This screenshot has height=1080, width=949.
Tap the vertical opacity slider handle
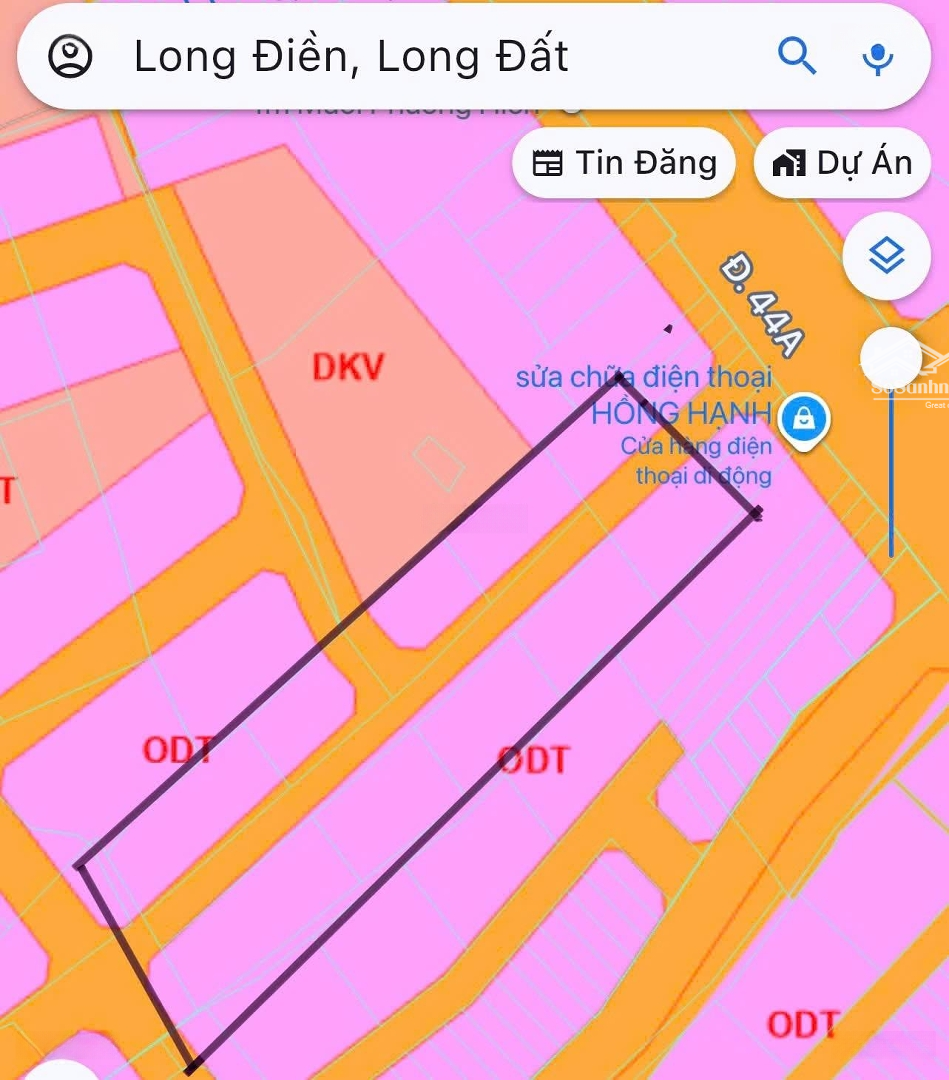(890, 358)
